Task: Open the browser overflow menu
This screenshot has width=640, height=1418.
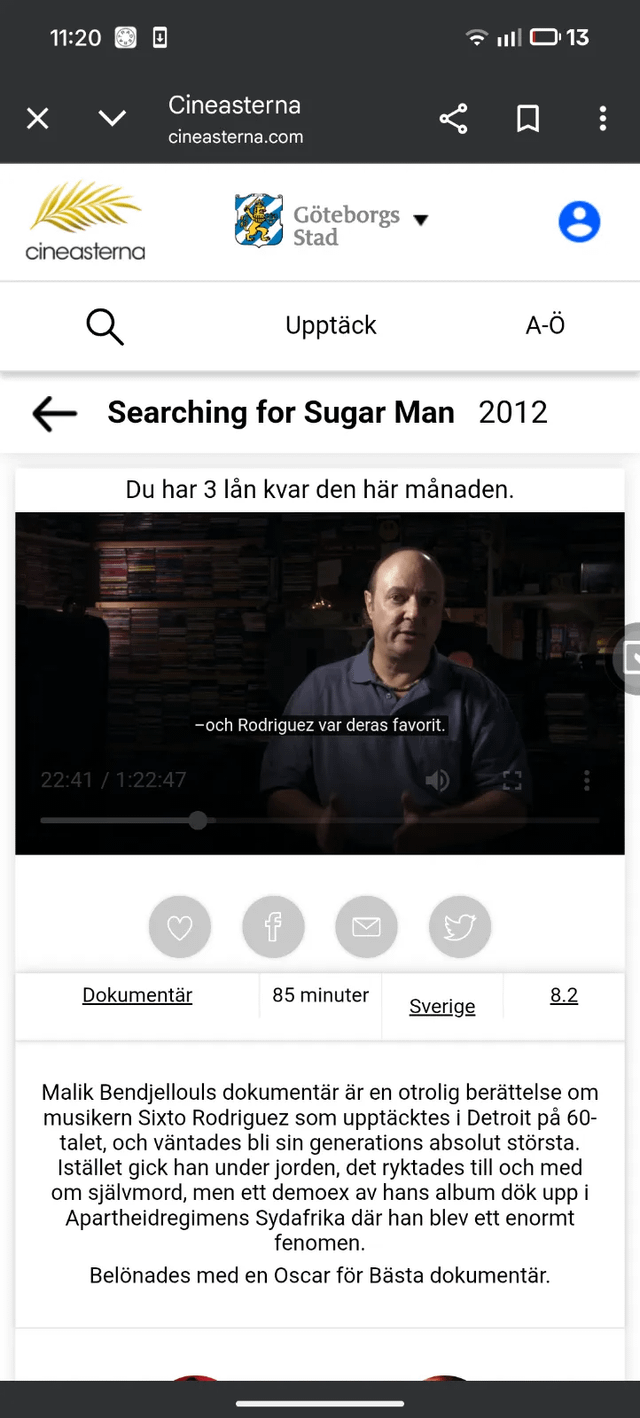Action: click(602, 119)
